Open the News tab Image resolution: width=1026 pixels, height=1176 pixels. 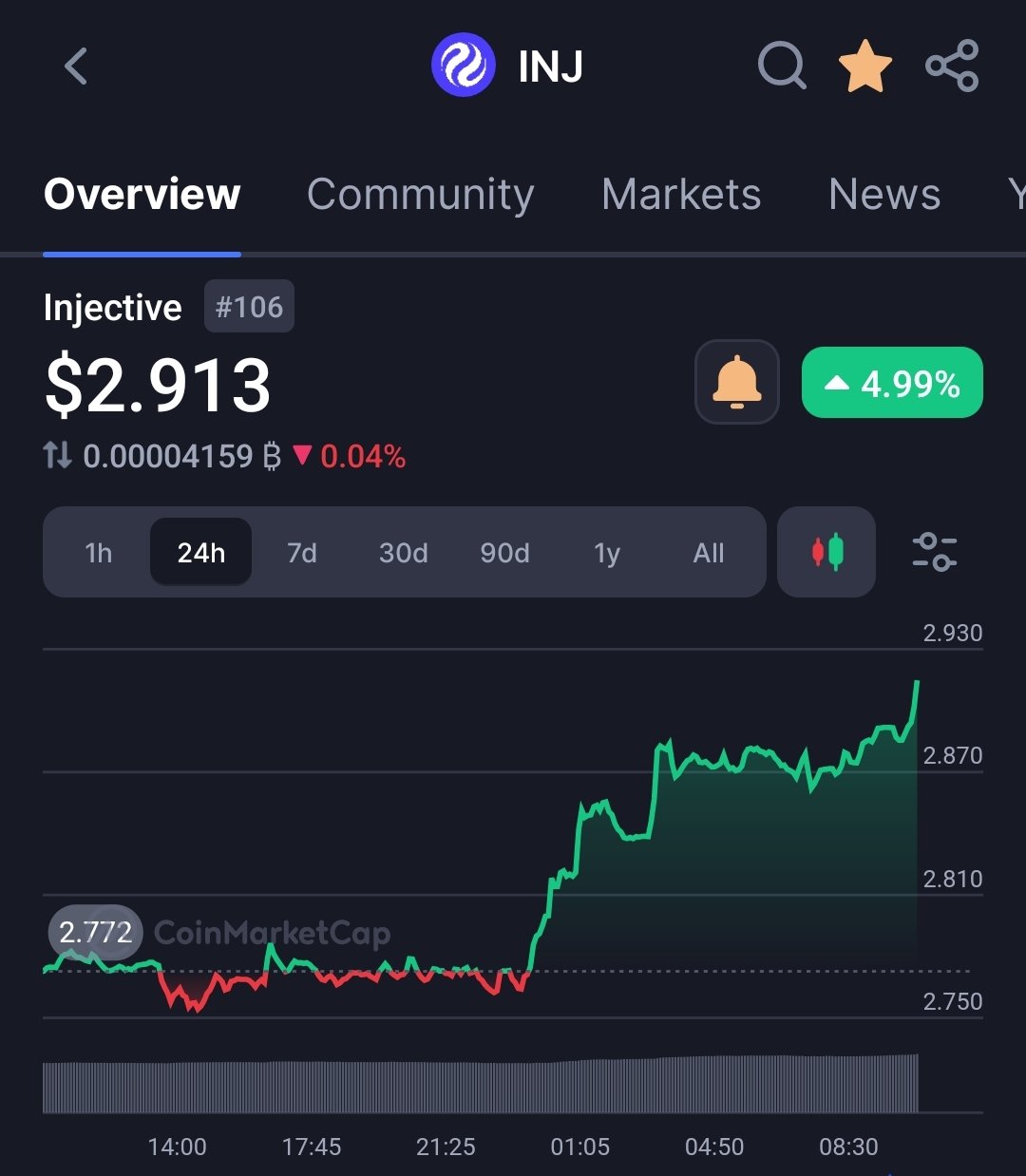tap(884, 195)
